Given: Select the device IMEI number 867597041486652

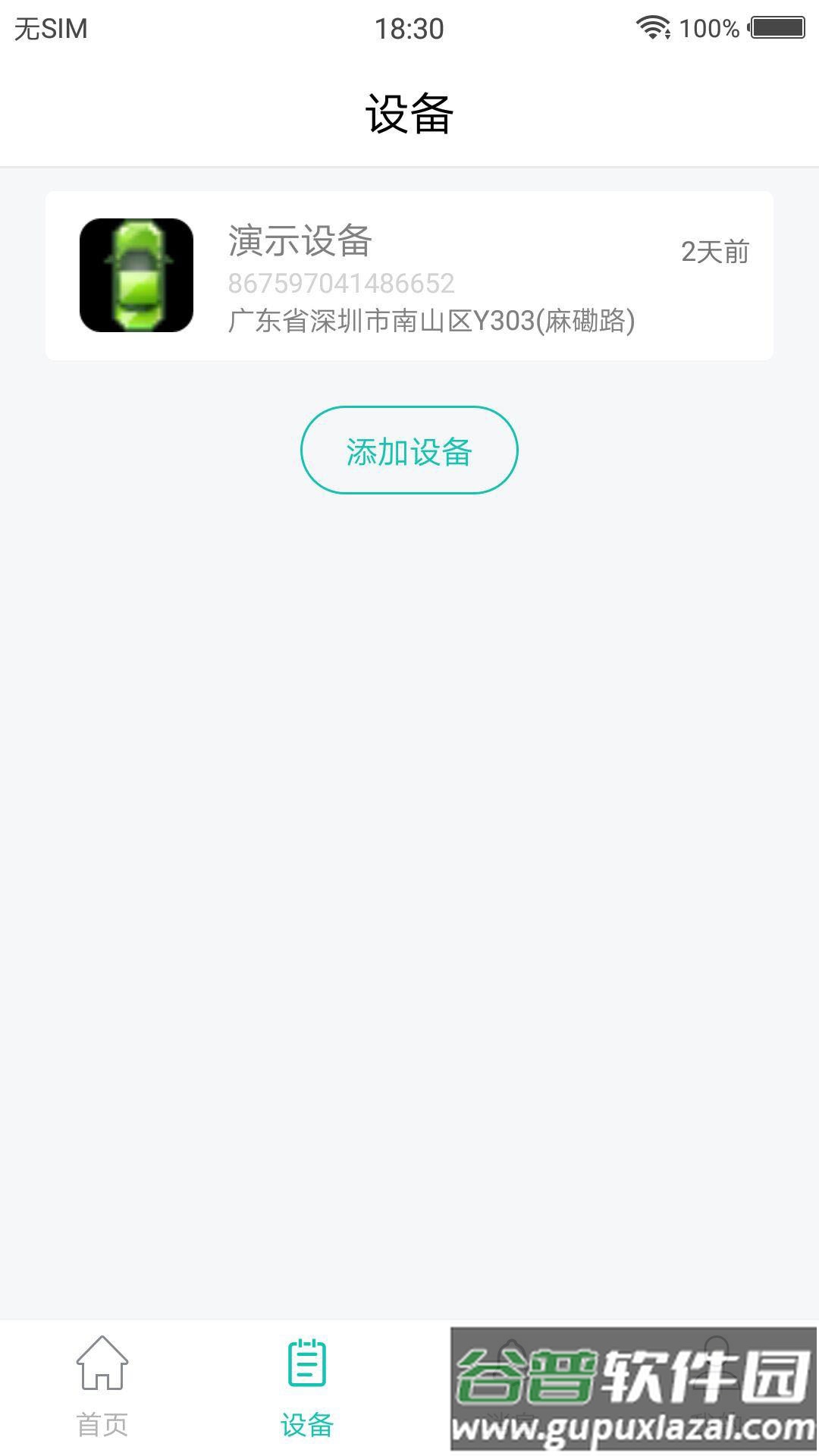Looking at the screenshot, I should 340,284.
